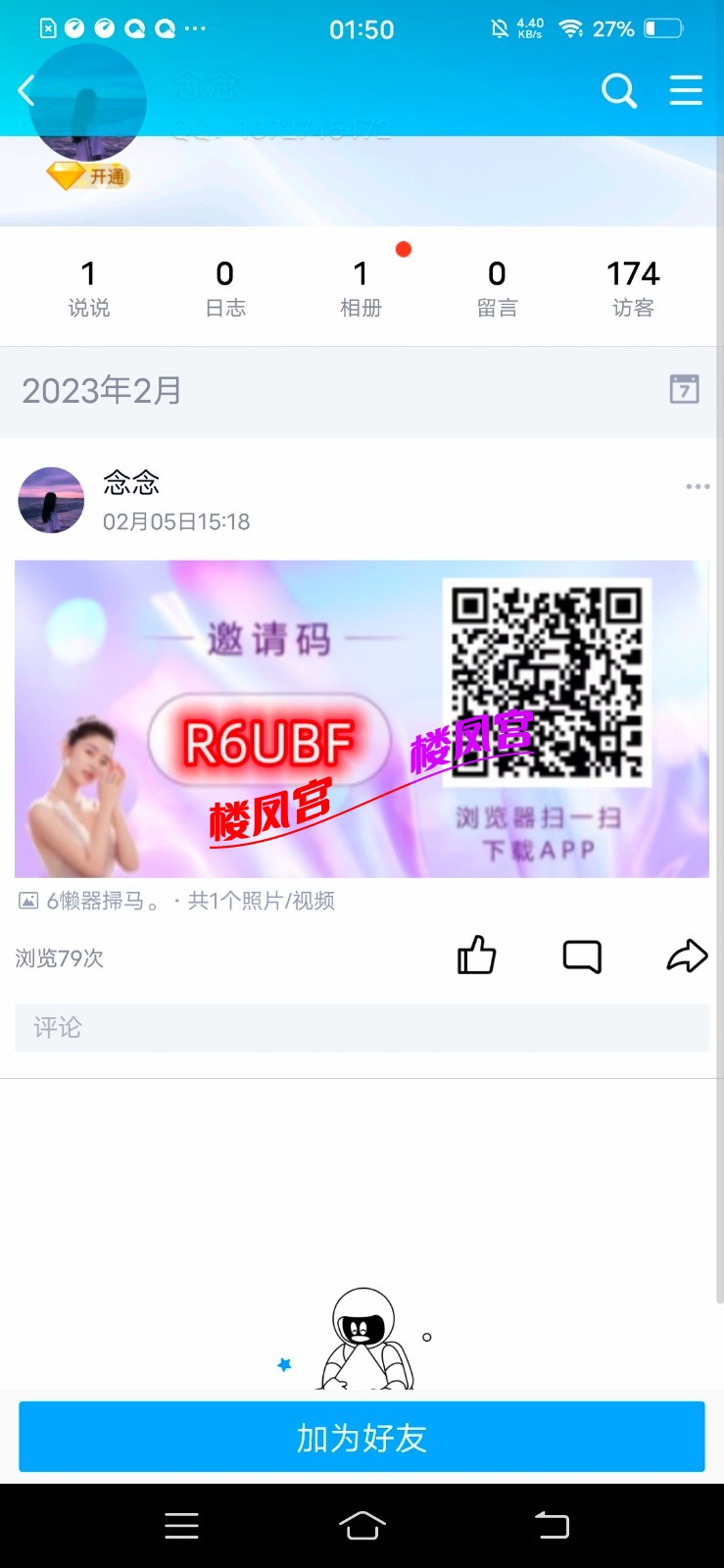Viewport: 724px width, 1568px height.
Task: Share the post using the arrow icon
Action: (688, 955)
